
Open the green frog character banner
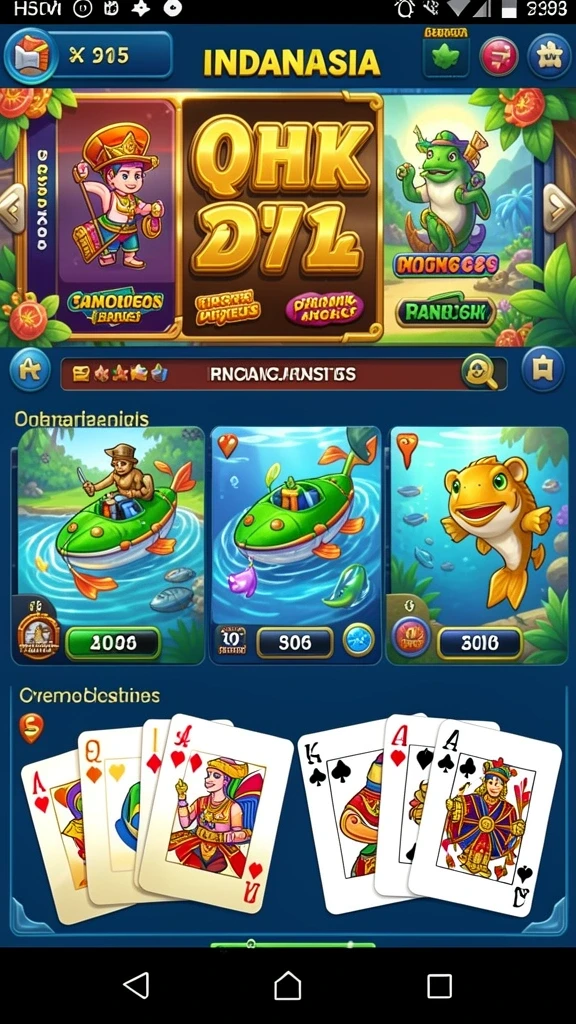[x=458, y=216]
